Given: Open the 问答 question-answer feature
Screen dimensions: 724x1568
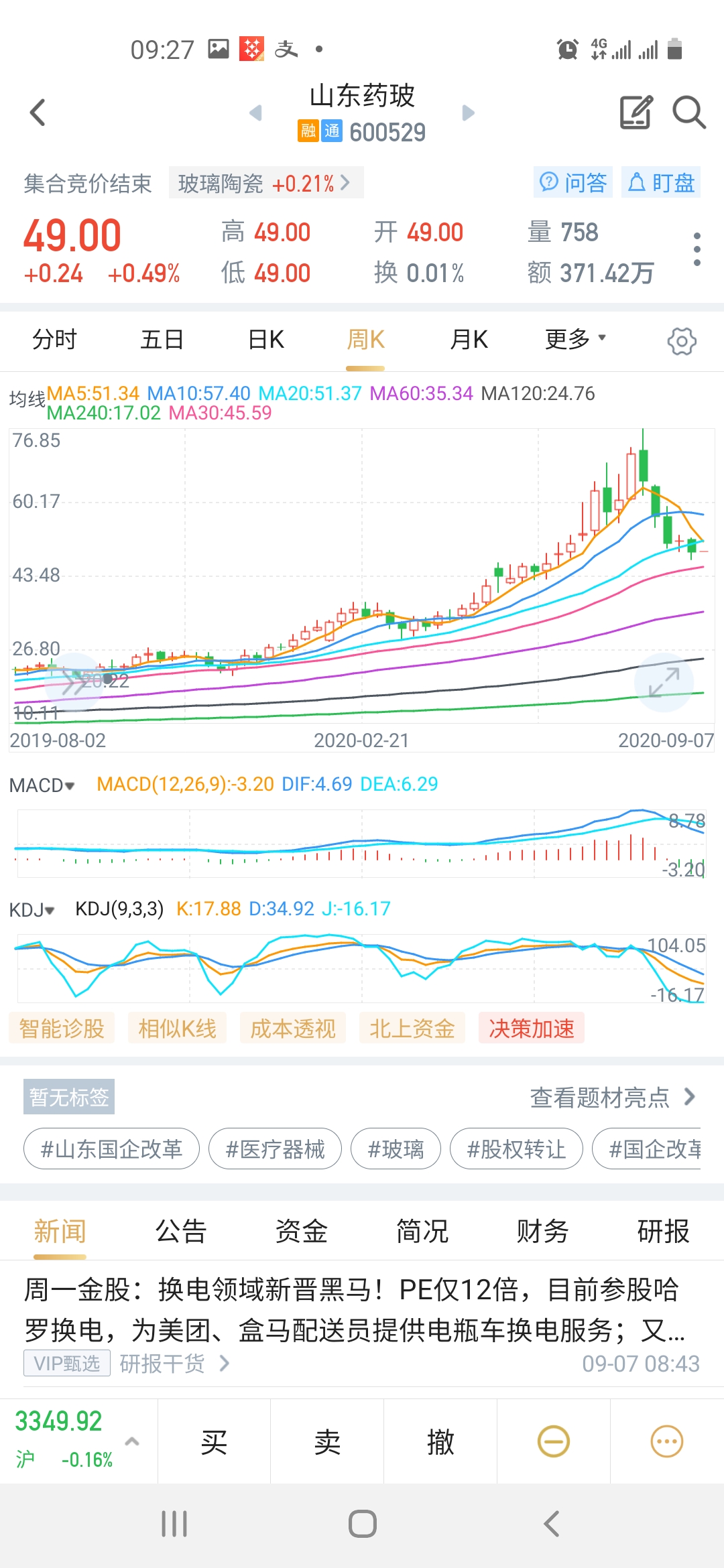Looking at the screenshot, I should pyautogui.click(x=574, y=182).
